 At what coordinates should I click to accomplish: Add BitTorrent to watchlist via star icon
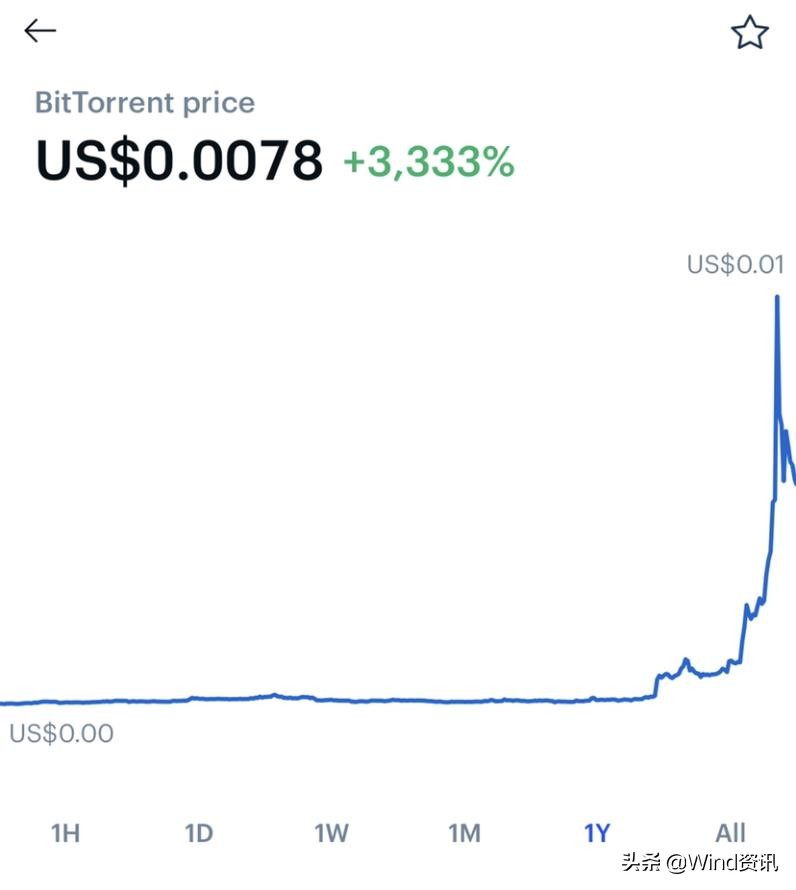coord(749,32)
